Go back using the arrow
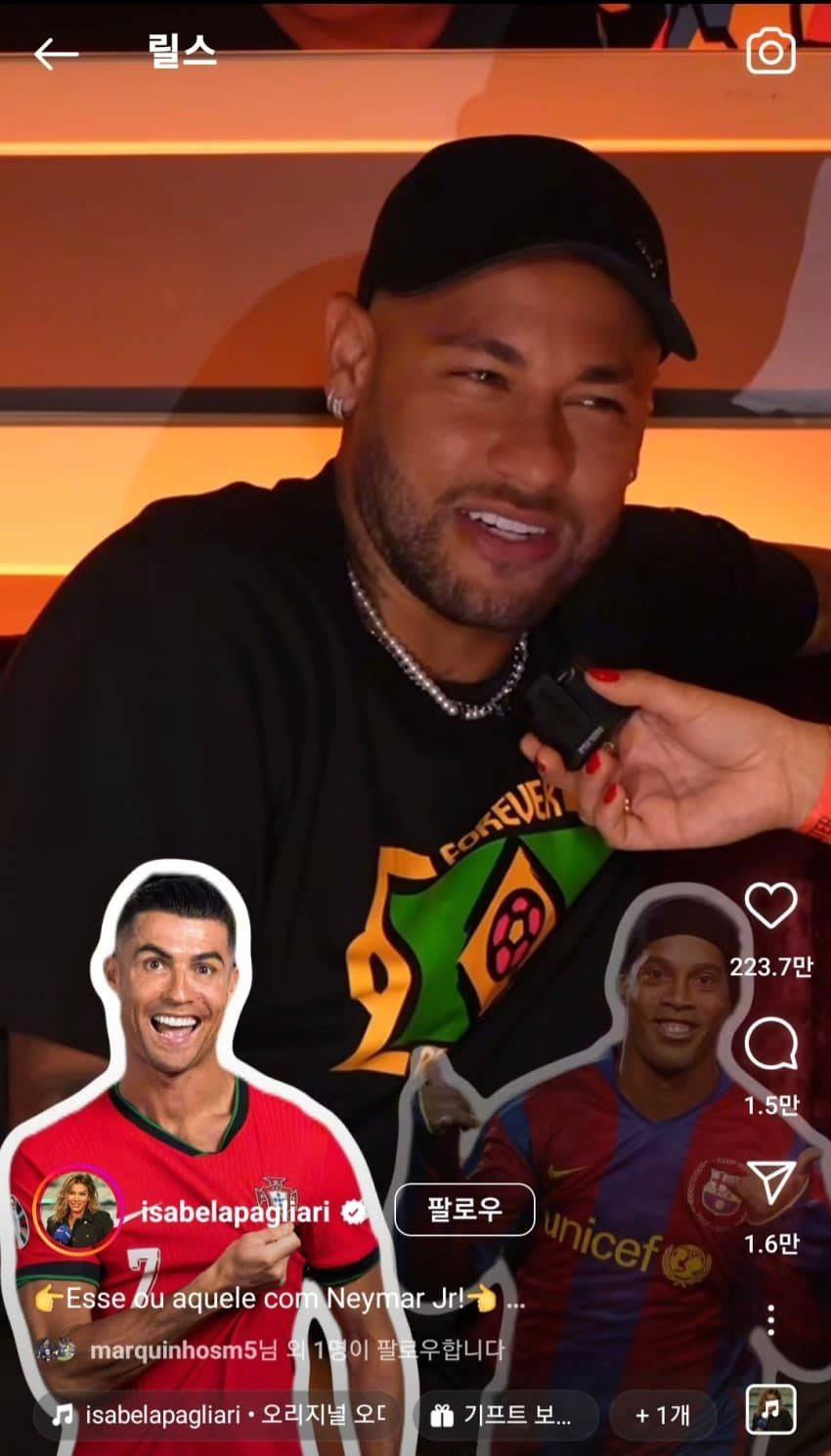The height and width of the screenshot is (1456, 831). (56, 54)
